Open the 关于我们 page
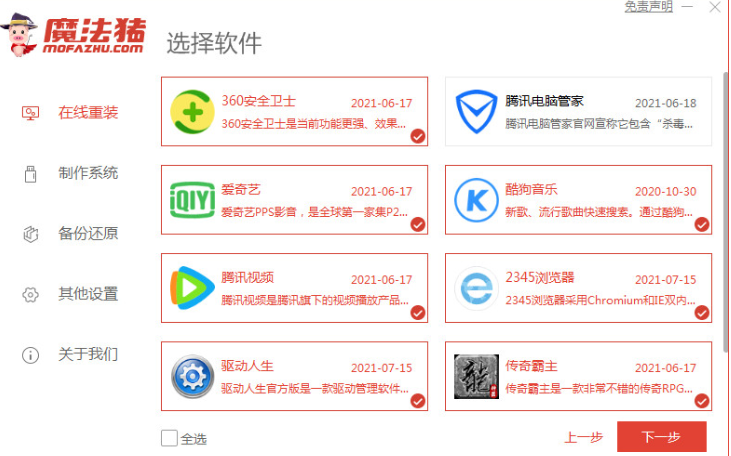This screenshot has width=731, height=456. [86, 354]
